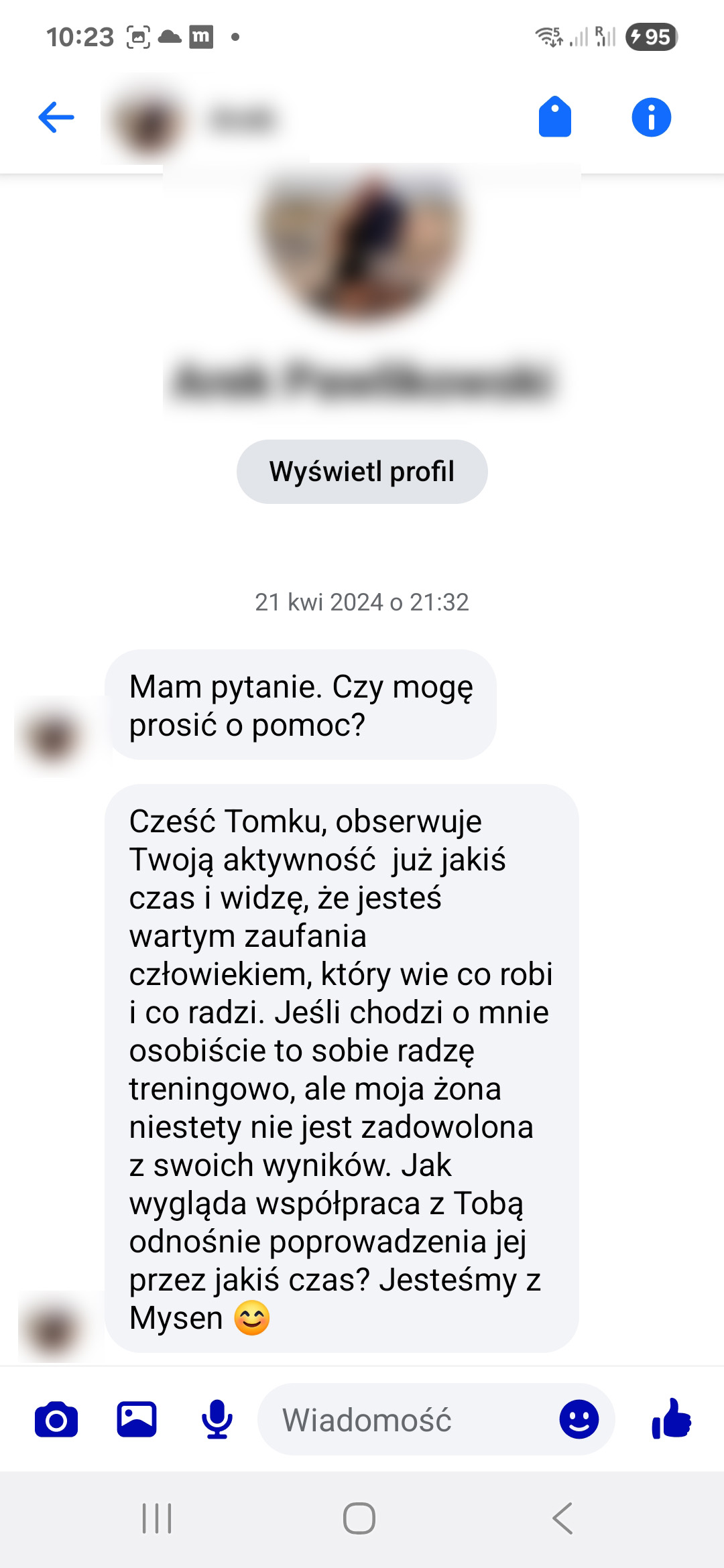Open the camera to take a photo
This screenshot has width=724, height=1568.
pos(56,1419)
